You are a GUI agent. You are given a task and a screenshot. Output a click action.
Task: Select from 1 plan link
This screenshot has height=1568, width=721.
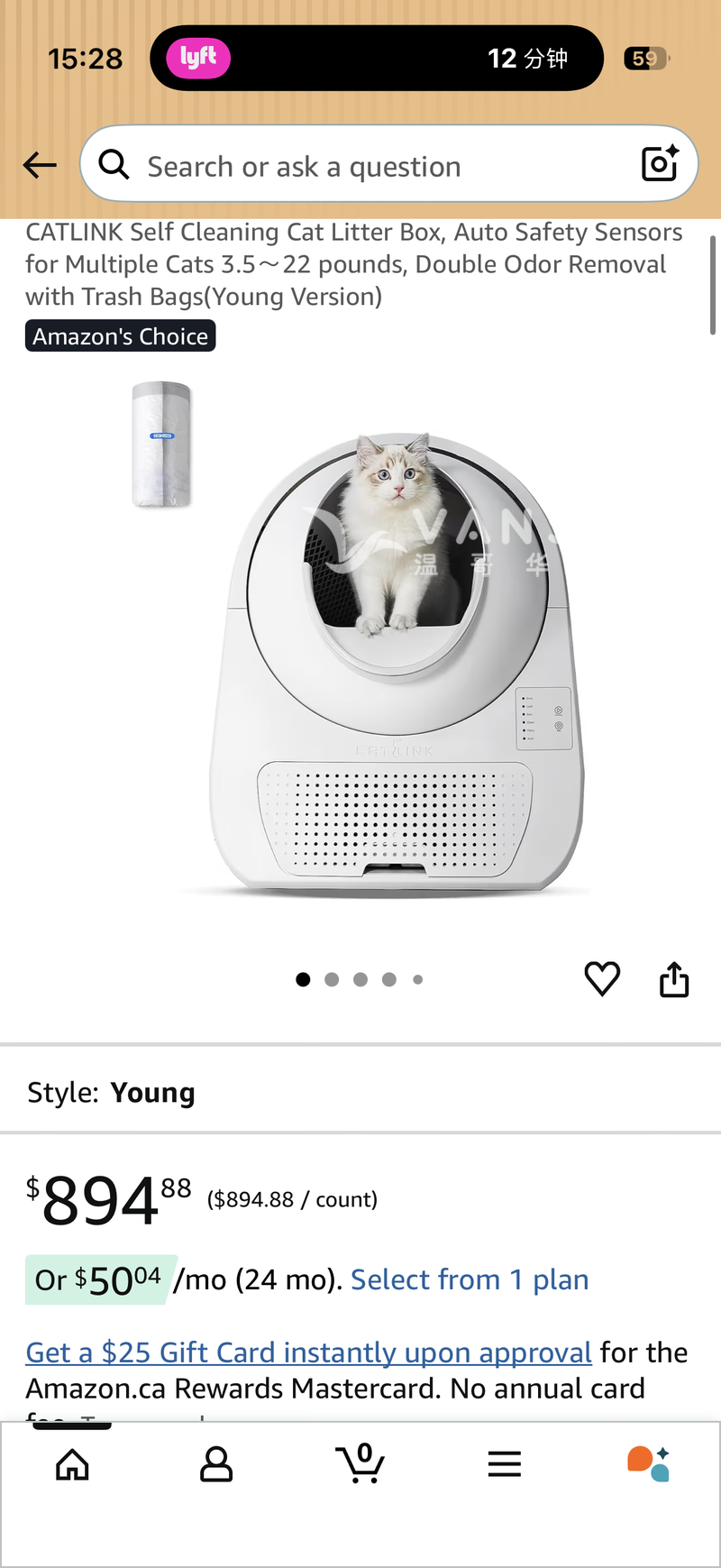[x=470, y=1279]
